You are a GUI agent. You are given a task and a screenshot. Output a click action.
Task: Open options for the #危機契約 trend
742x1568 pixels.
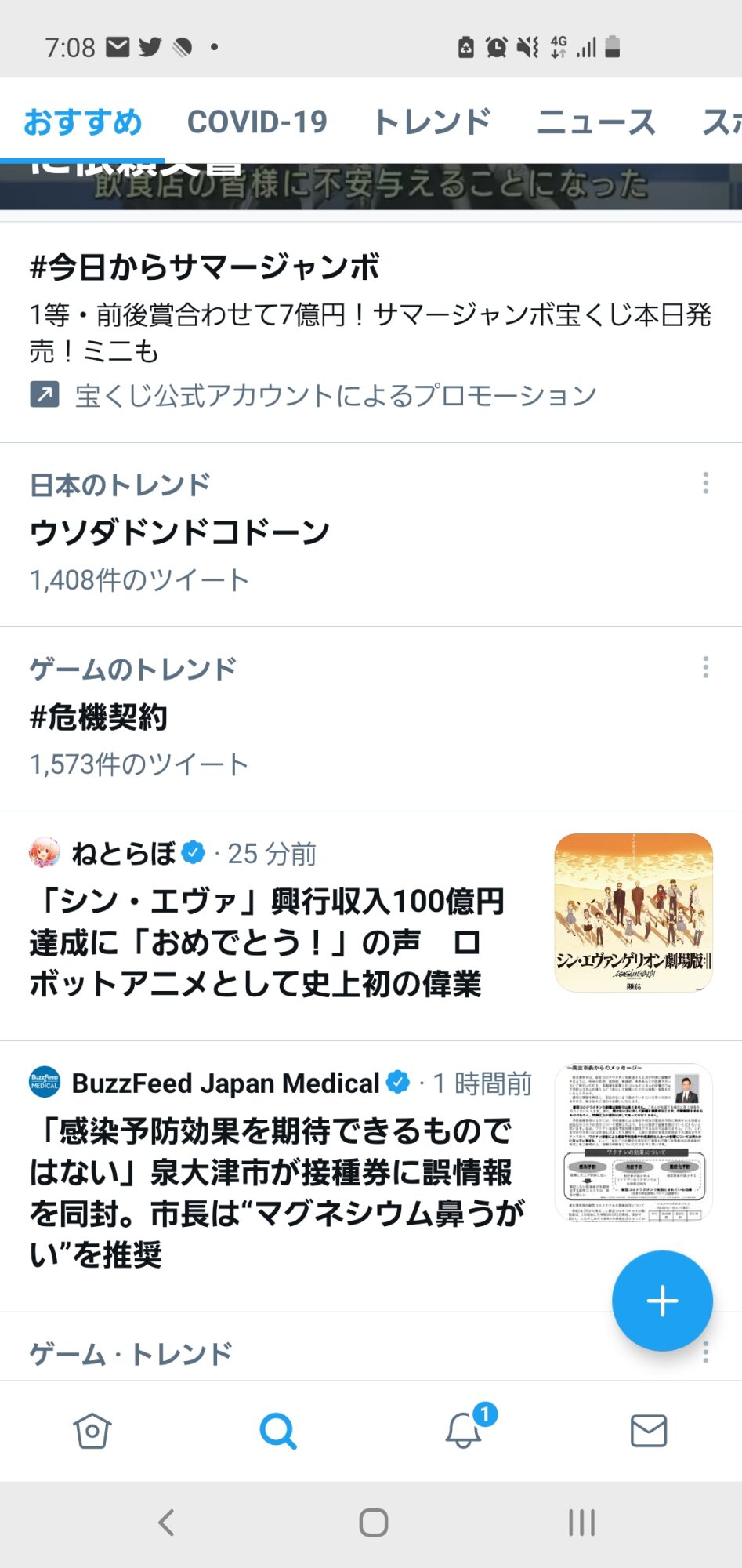click(705, 667)
